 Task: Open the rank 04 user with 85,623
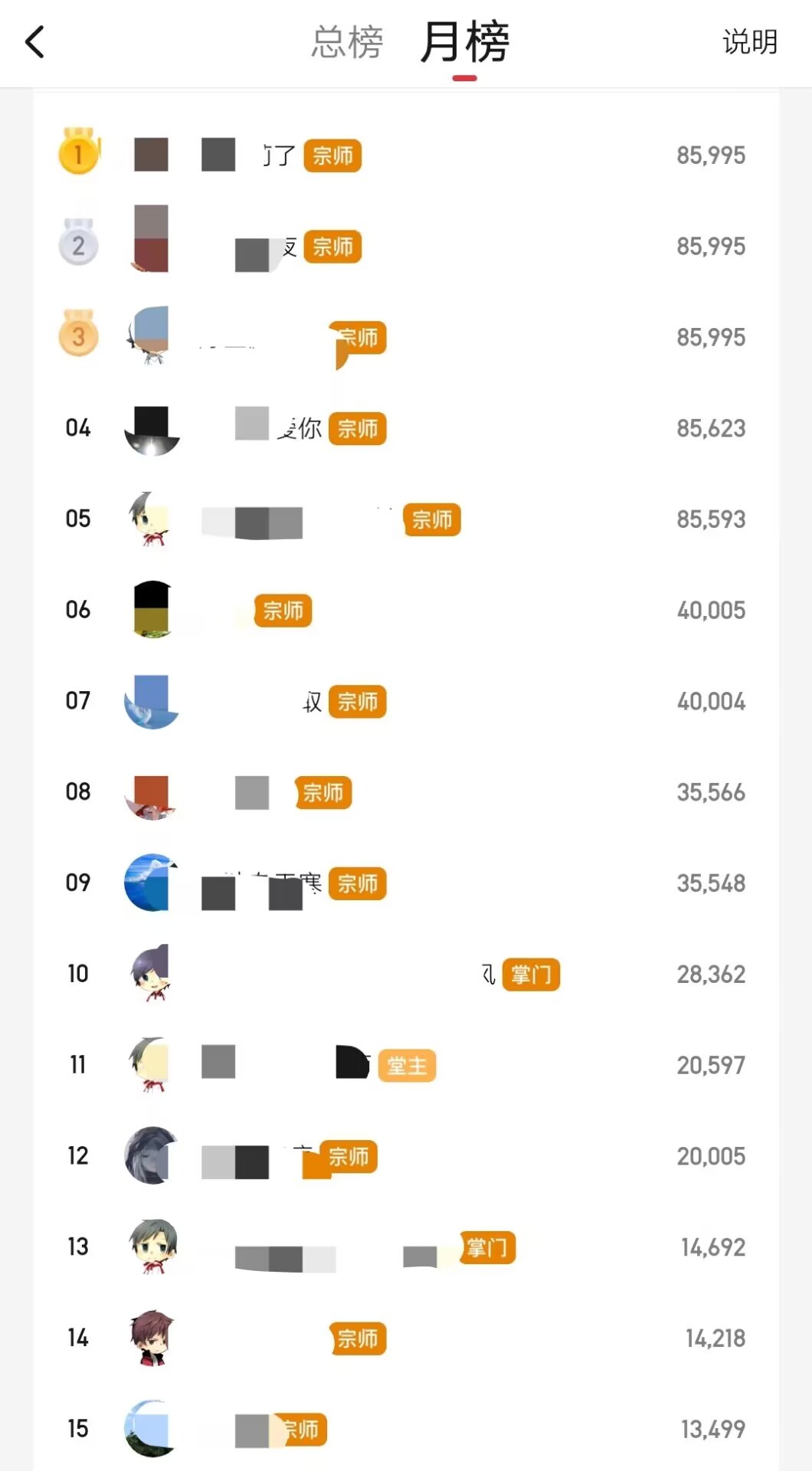point(406,428)
